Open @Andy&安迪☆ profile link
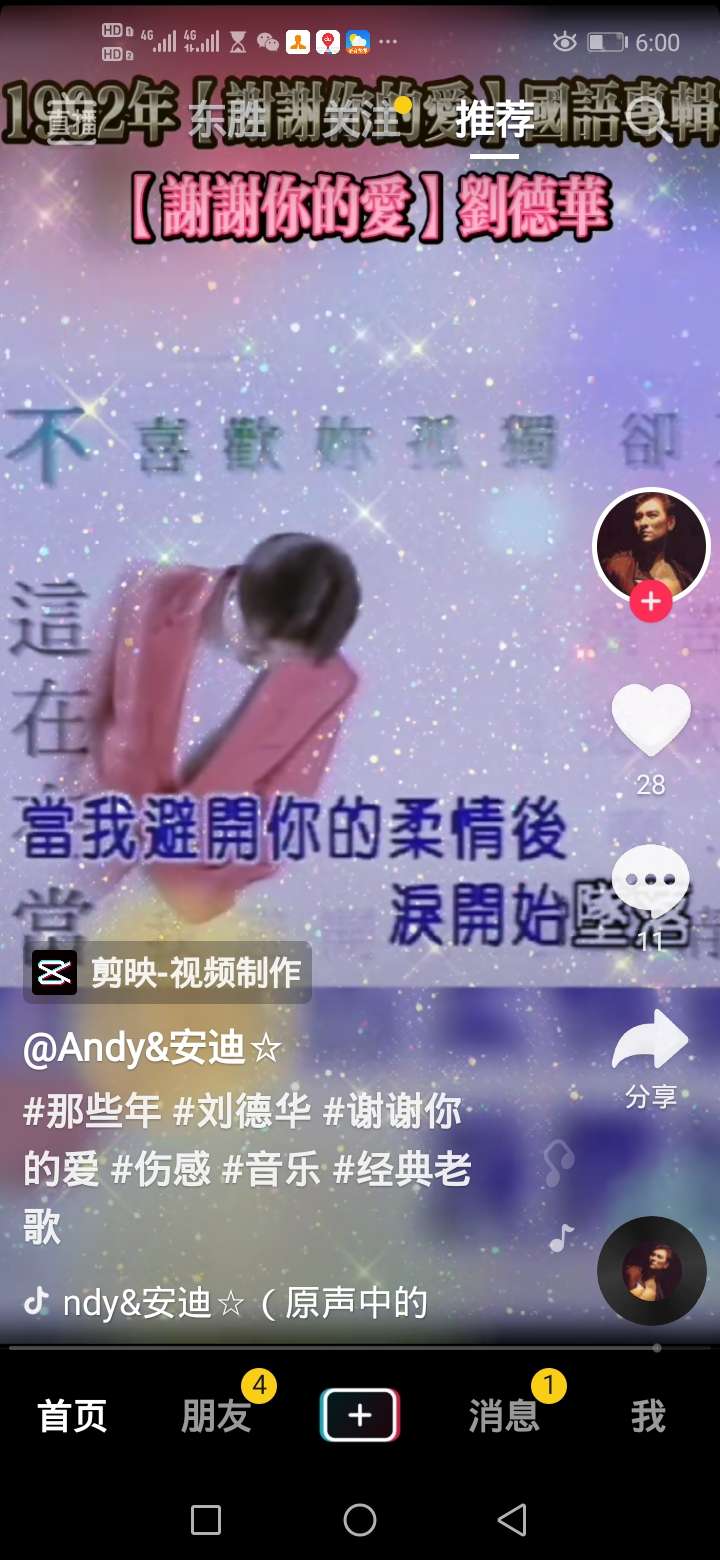Viewport: 720px width, 1560px height. pos(152,1048)
